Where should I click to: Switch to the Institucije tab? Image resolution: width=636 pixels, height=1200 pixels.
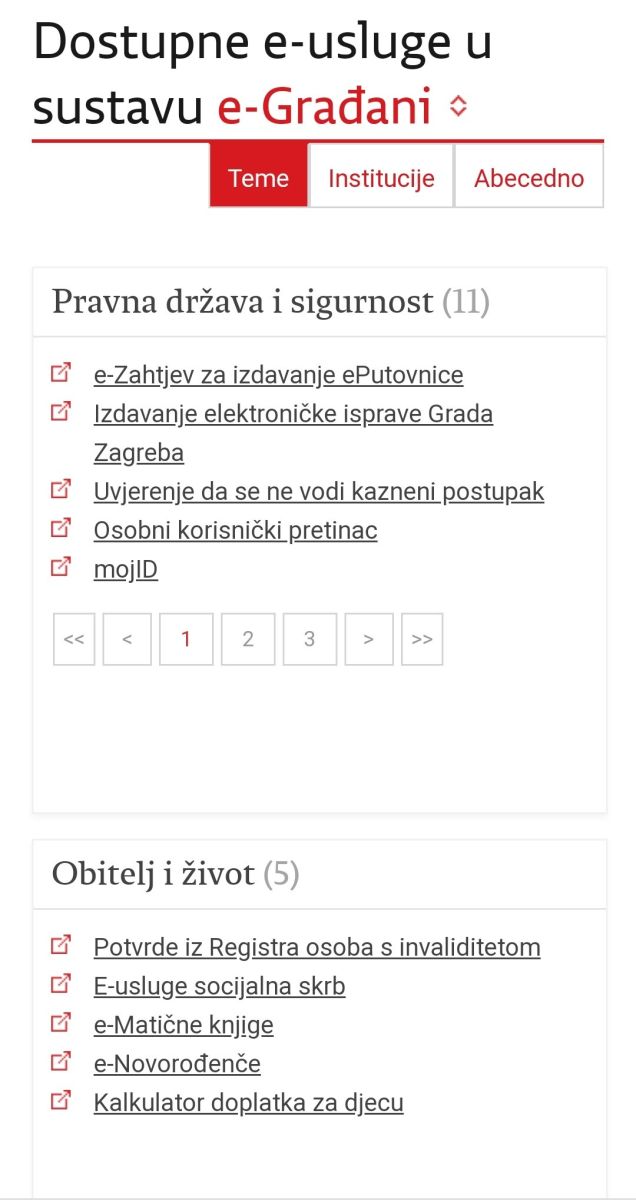381,178
